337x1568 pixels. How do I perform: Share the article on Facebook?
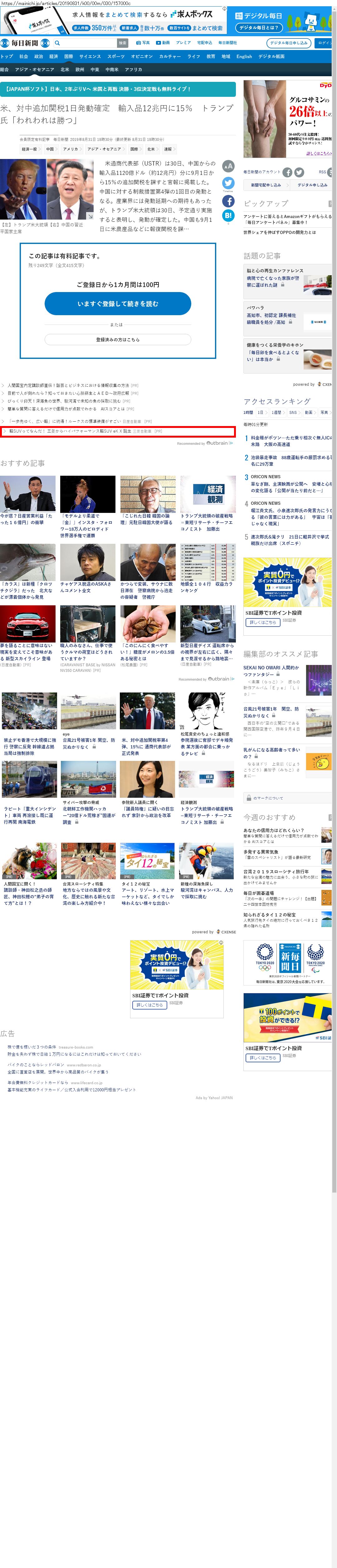228,201
